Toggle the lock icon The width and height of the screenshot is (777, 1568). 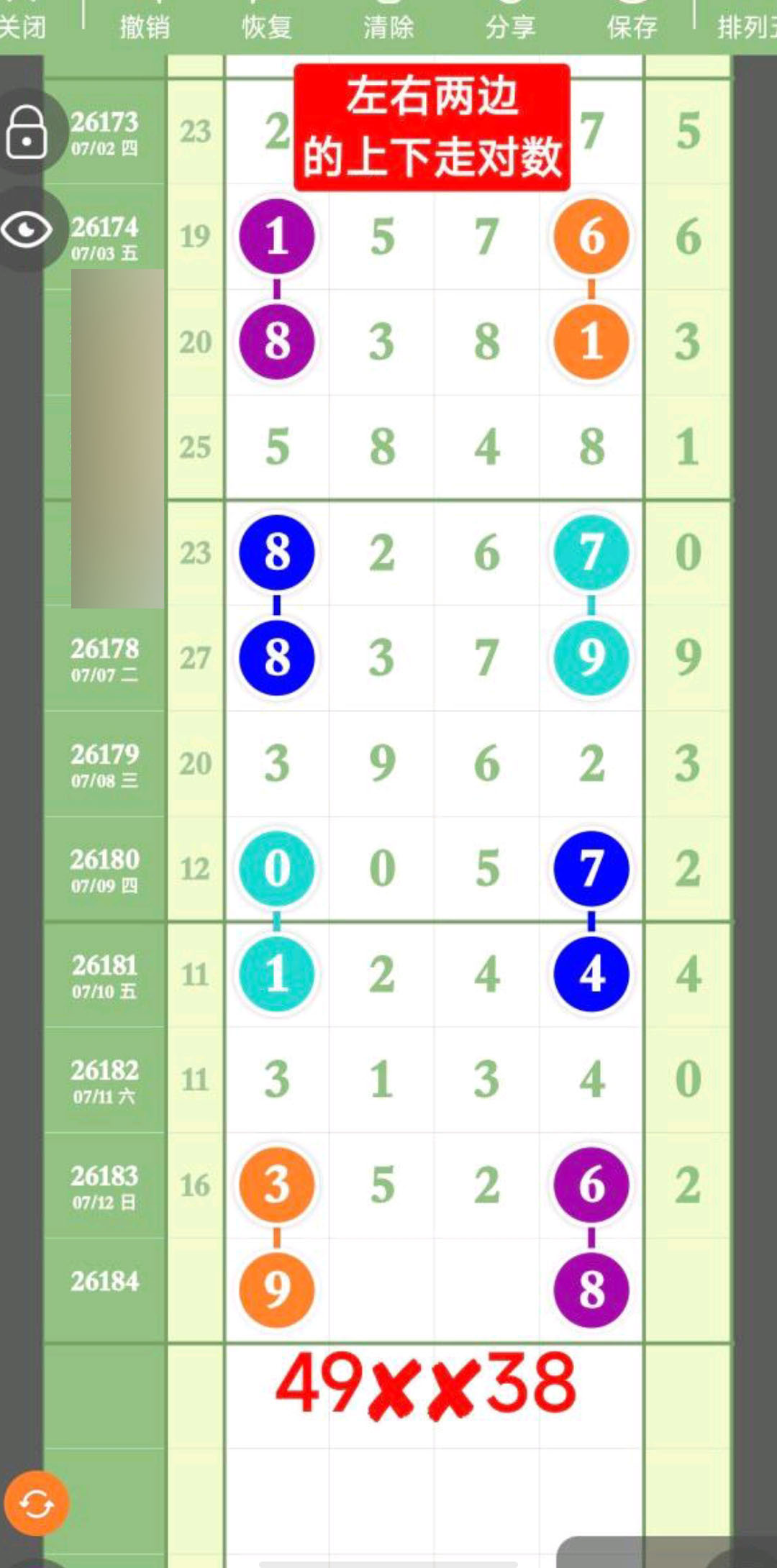27,132
